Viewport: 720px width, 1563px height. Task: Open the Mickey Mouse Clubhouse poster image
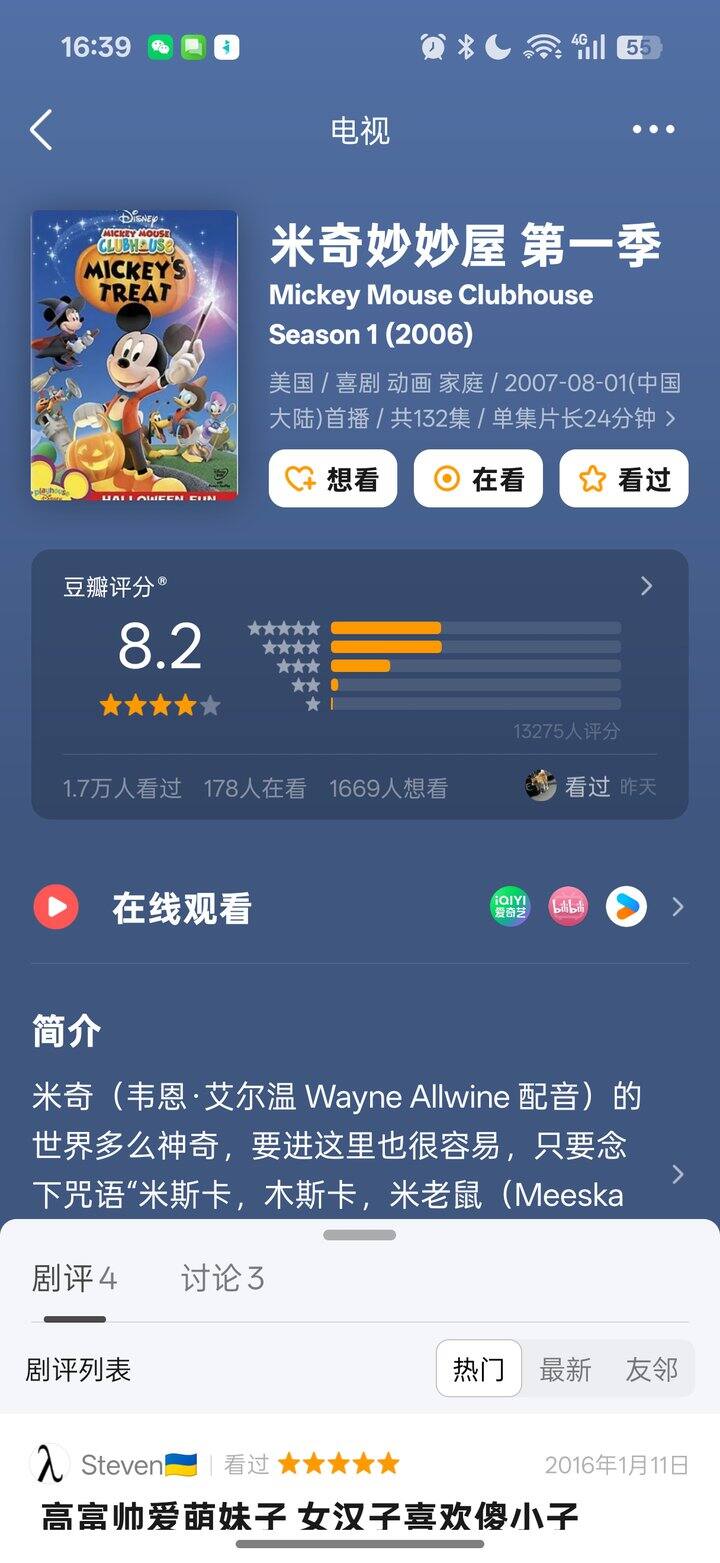pyautogui.click(x=135, y=355)
